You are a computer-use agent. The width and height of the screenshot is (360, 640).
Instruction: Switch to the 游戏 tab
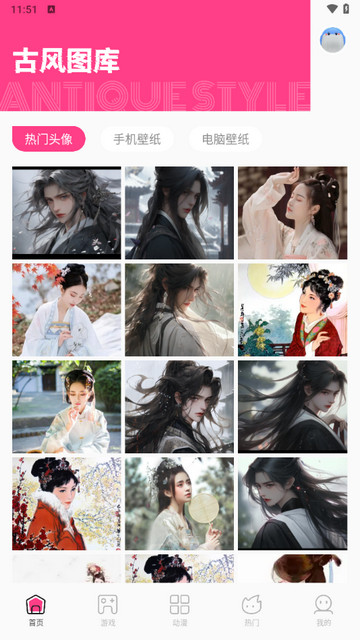[x=108, y=611]
